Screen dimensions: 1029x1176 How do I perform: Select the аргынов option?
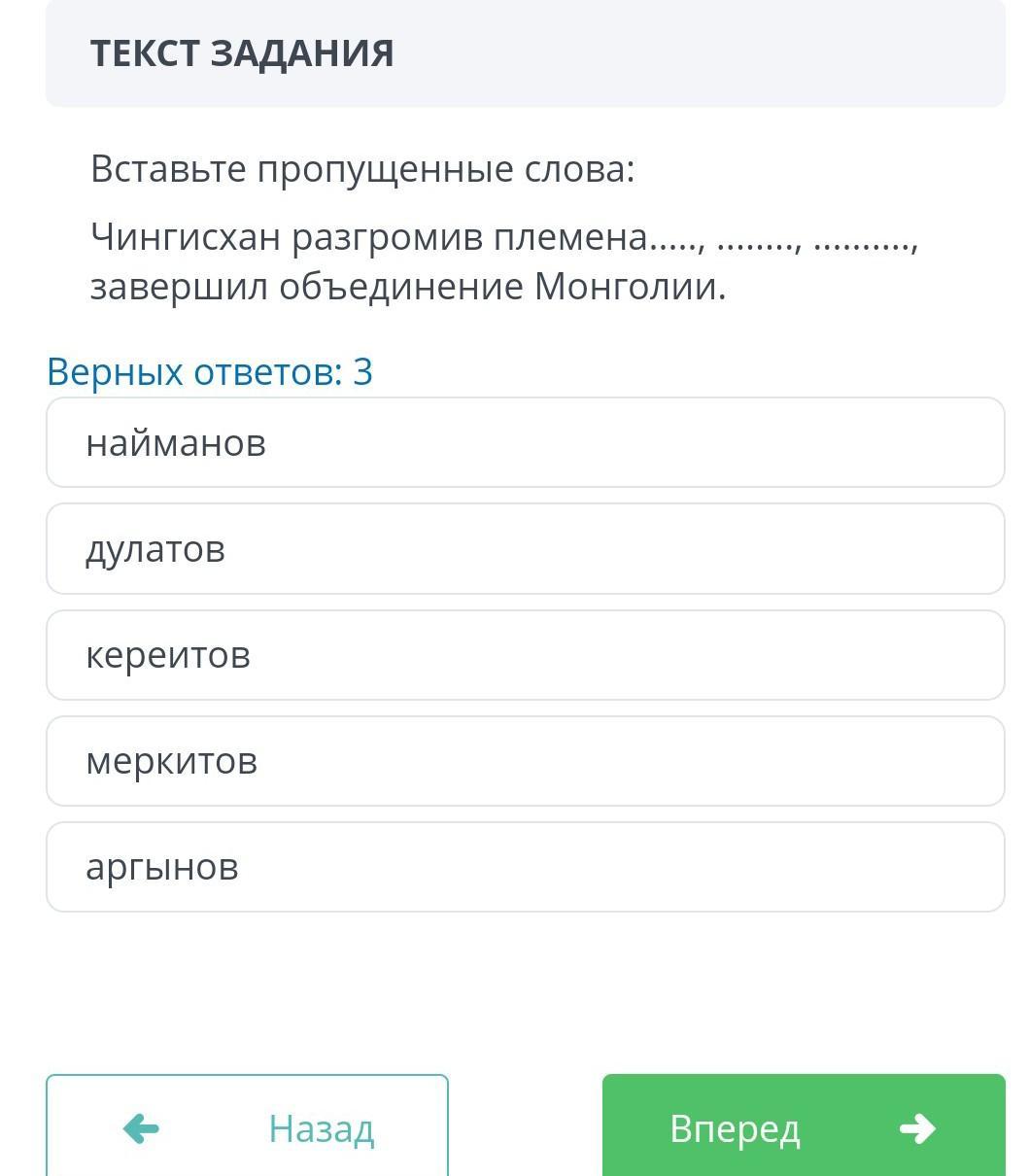526,867
